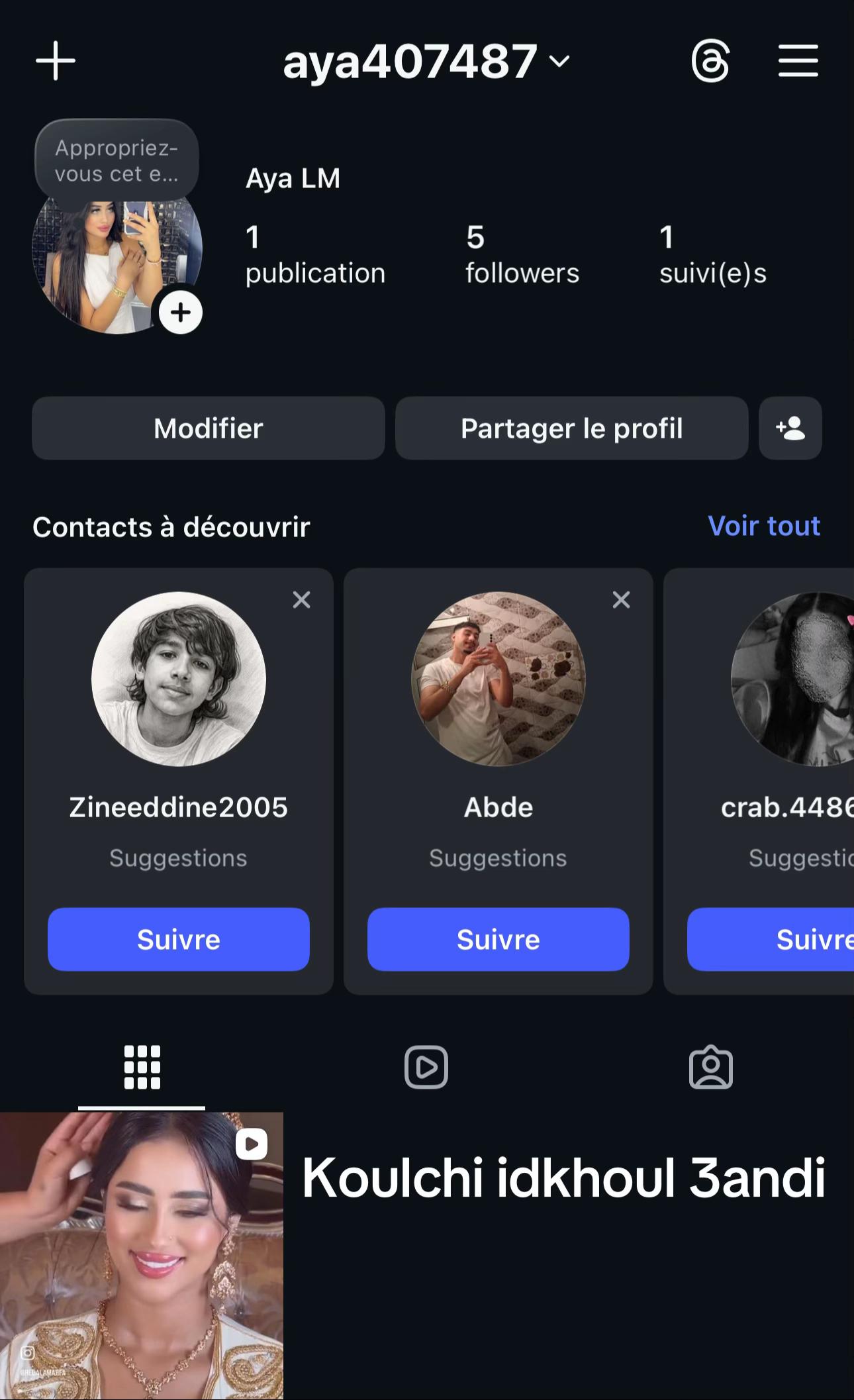Switch to the Reels tab

tap(426, 1067)
